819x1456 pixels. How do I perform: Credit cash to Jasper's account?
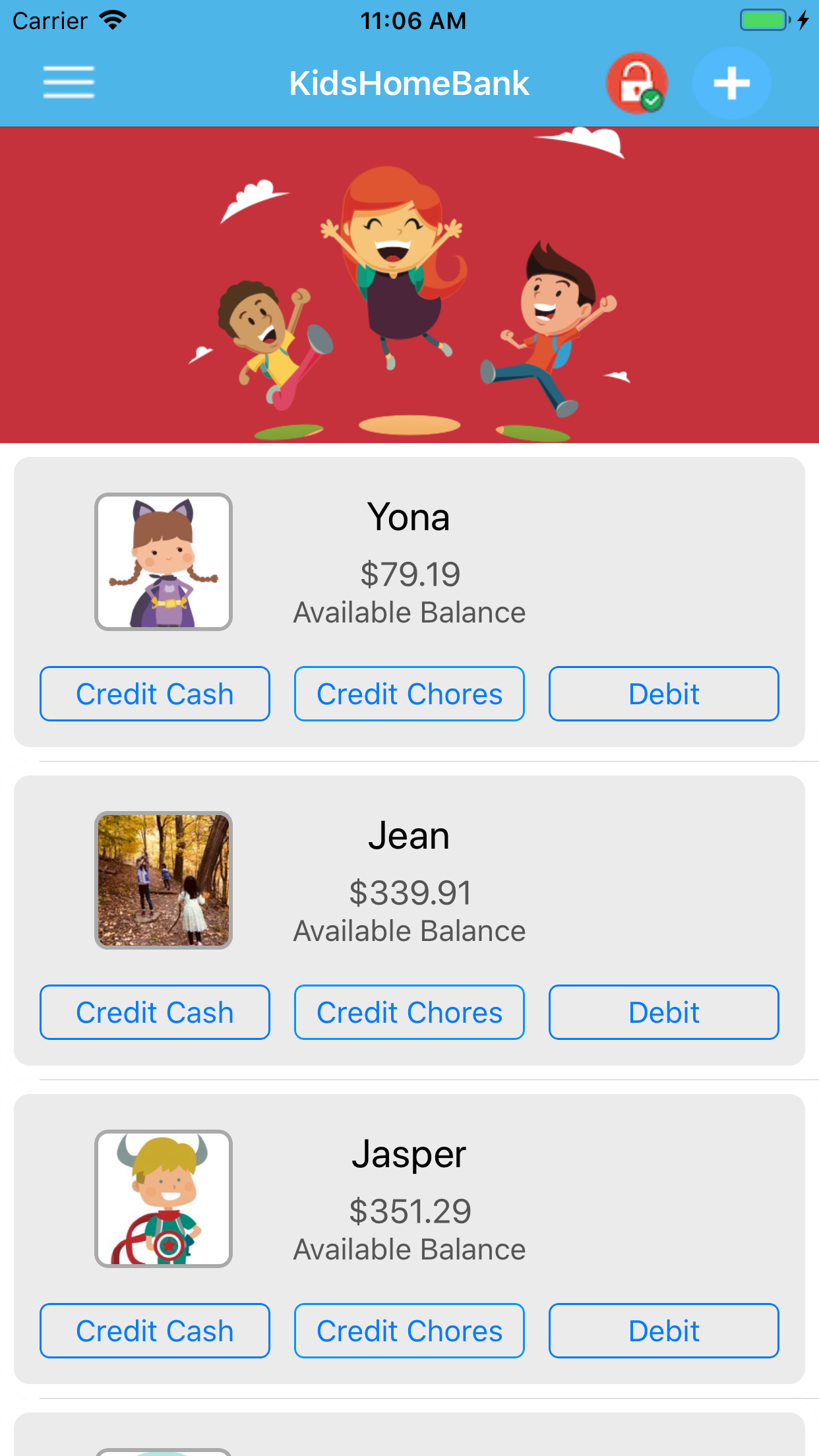point(155,1331)
